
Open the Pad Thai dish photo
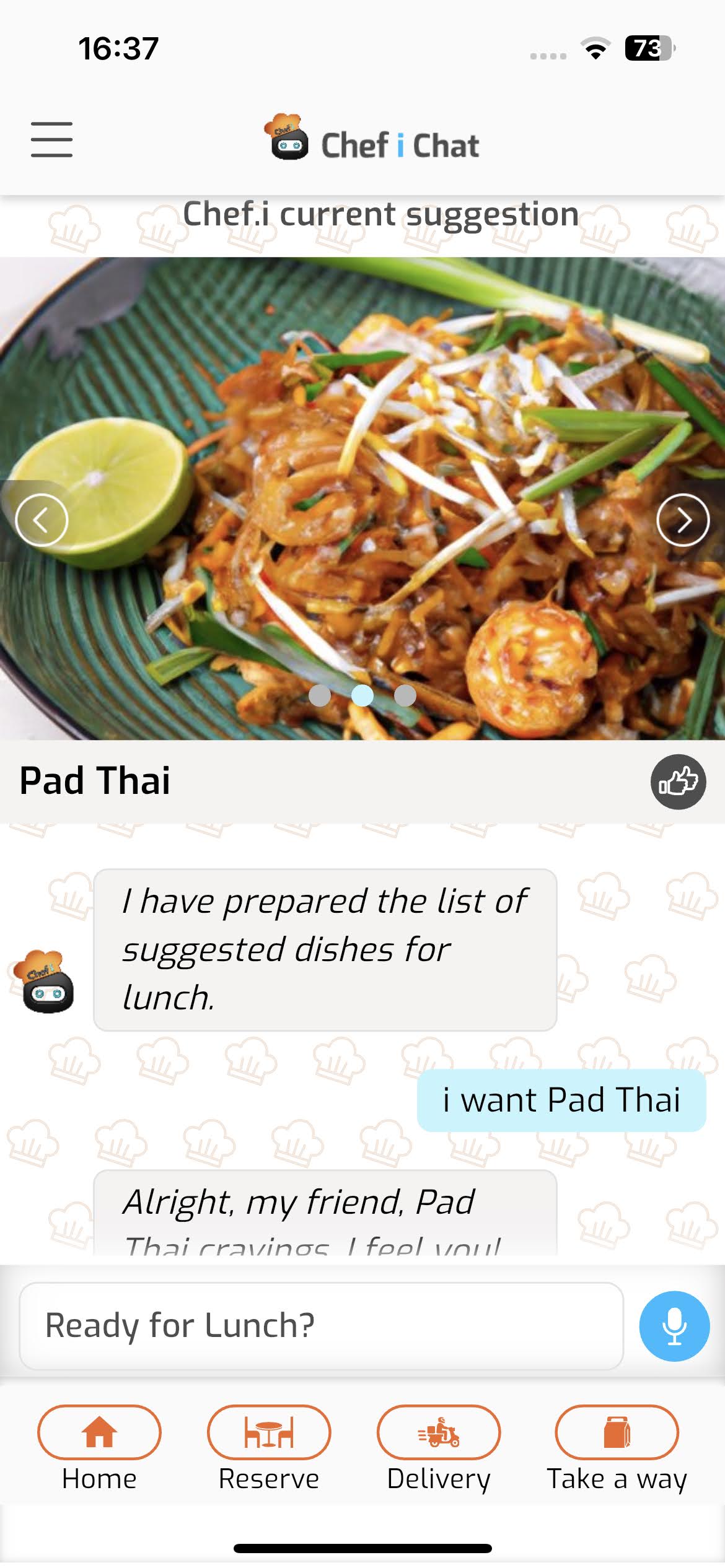(x=362, y=433)
